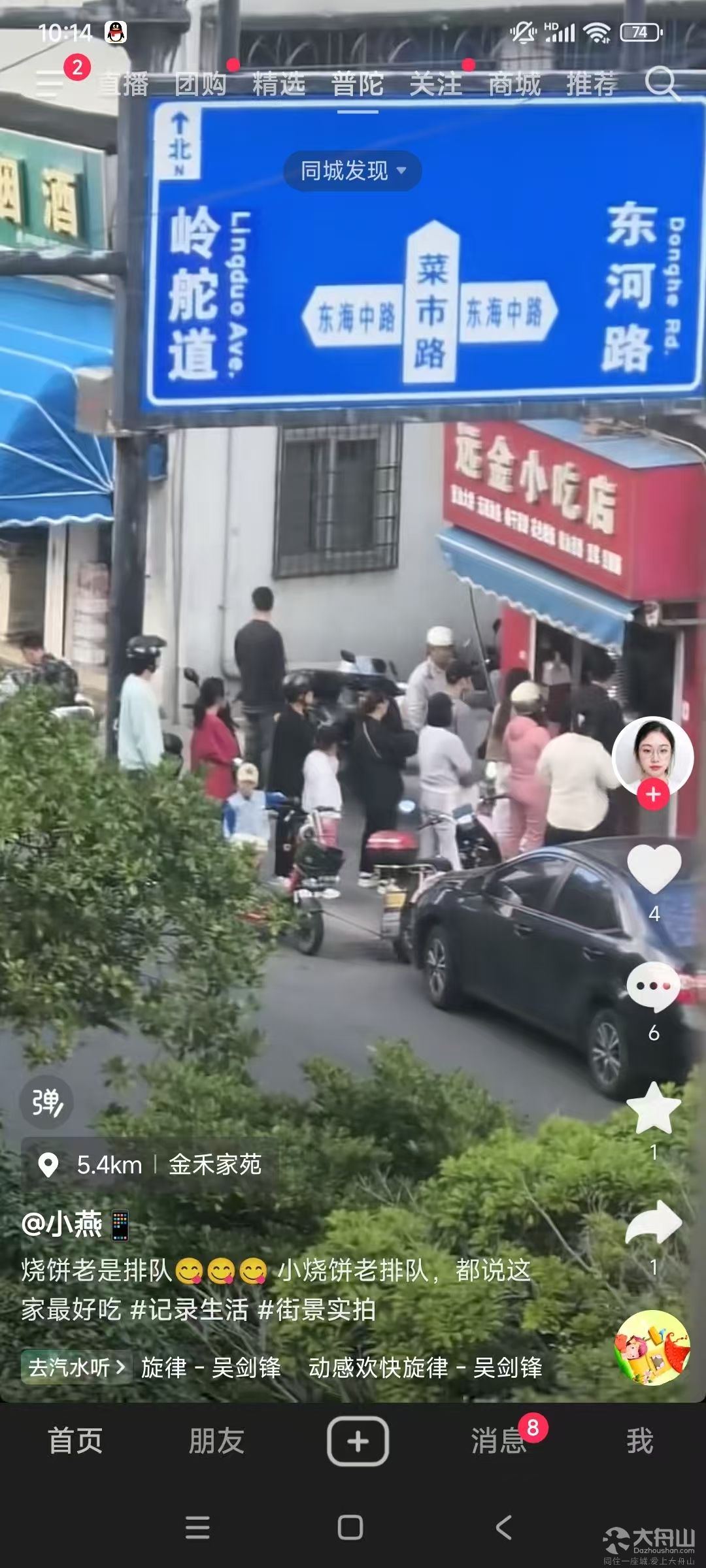Open the #街景实拍 hashtag
706x1568 pixels.
pyautogui.click(x=317, y=1309)
